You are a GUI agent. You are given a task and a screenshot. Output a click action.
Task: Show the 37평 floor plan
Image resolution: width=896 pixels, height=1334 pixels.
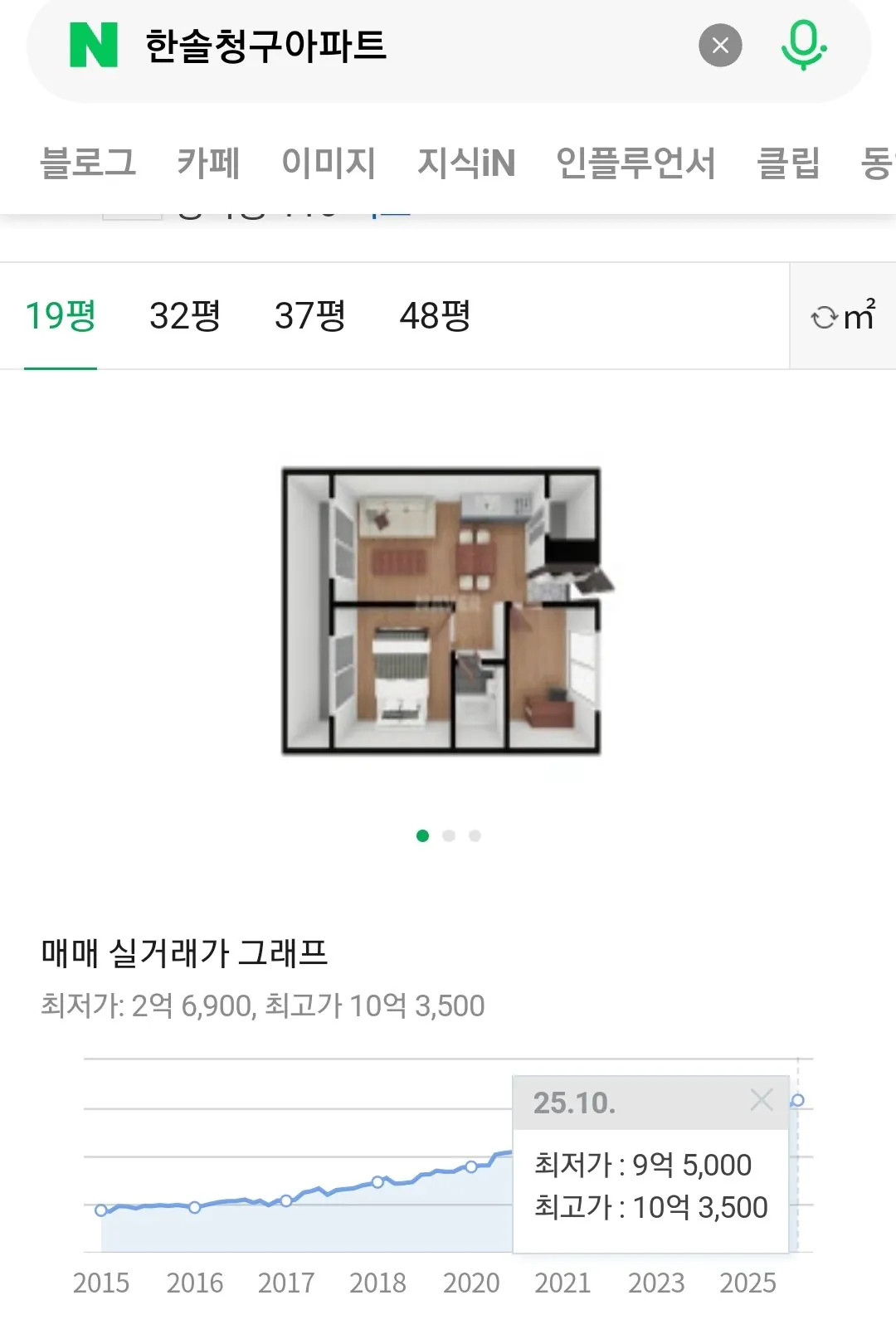[x=310, y=316]
